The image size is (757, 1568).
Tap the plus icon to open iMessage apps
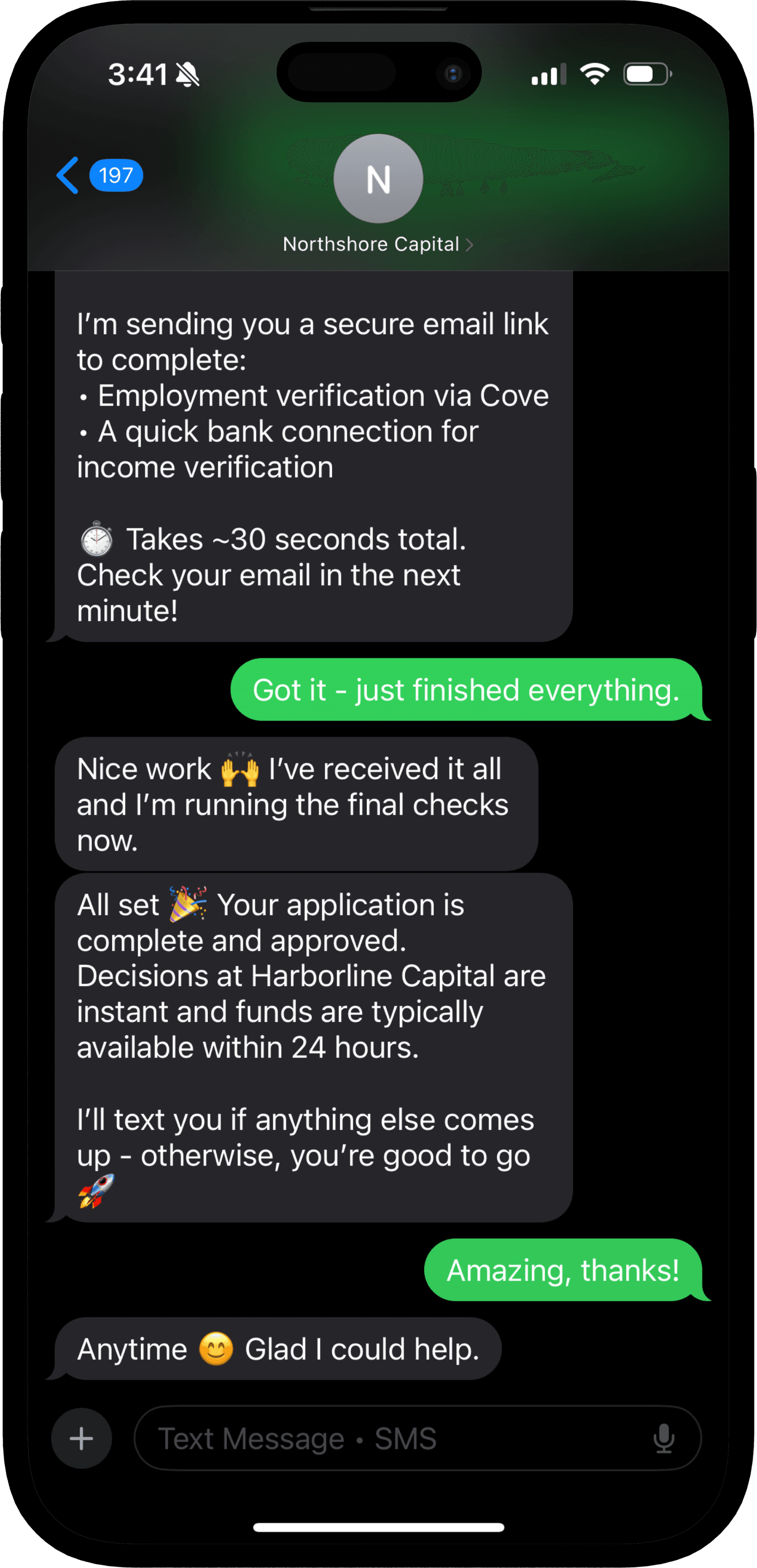click(x=81, y=1439)
